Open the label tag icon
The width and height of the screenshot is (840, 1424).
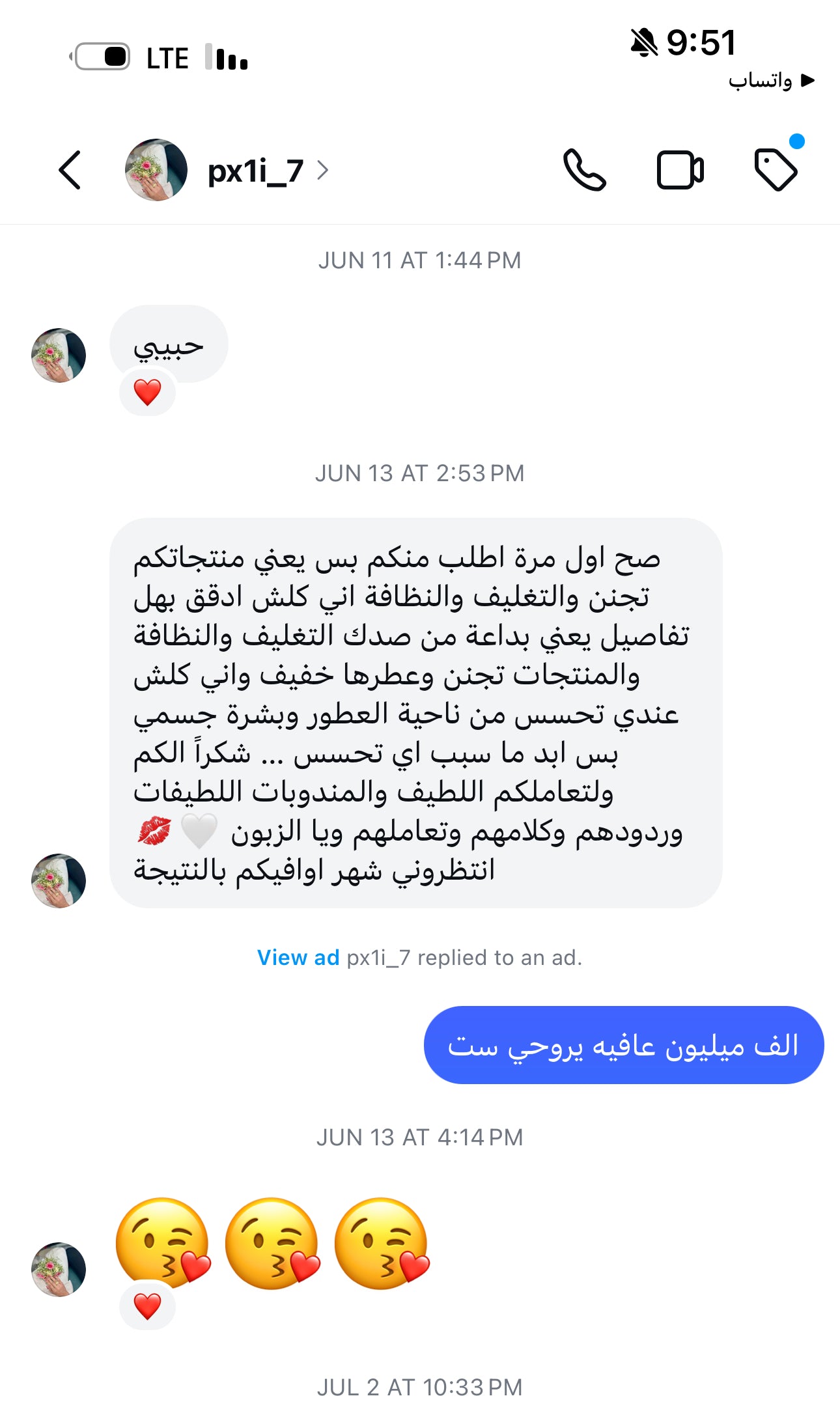tap(775, 171)
